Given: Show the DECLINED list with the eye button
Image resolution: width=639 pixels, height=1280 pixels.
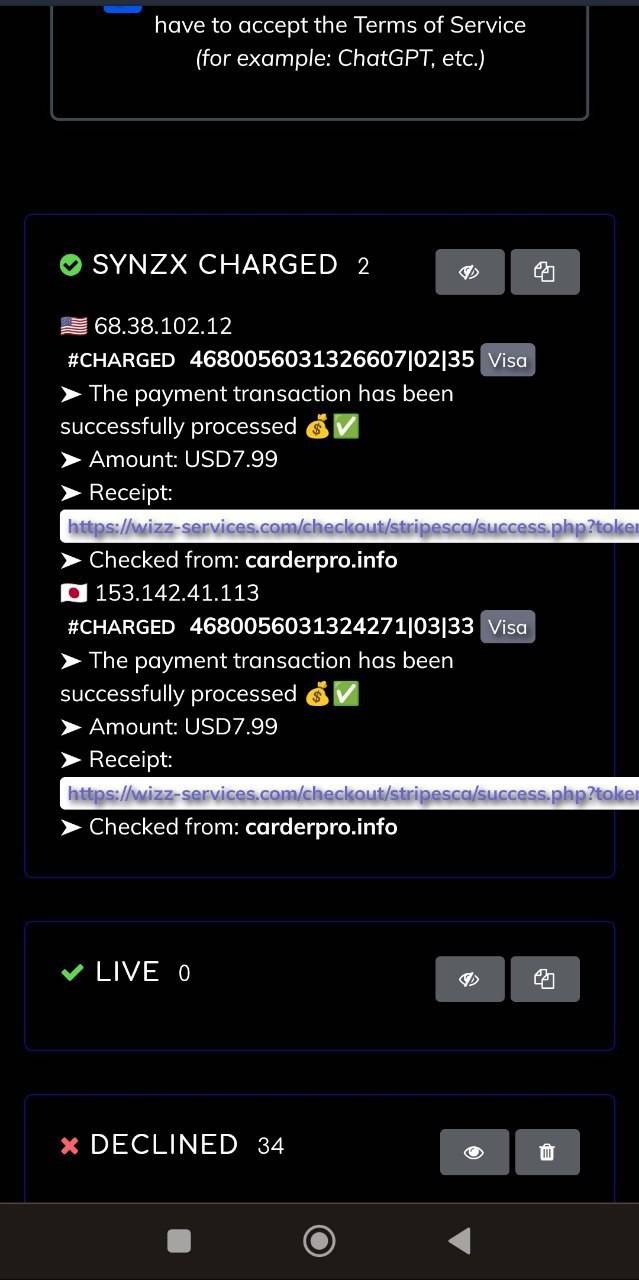Looking at the screenshot, I should (x=474, y=1152).
